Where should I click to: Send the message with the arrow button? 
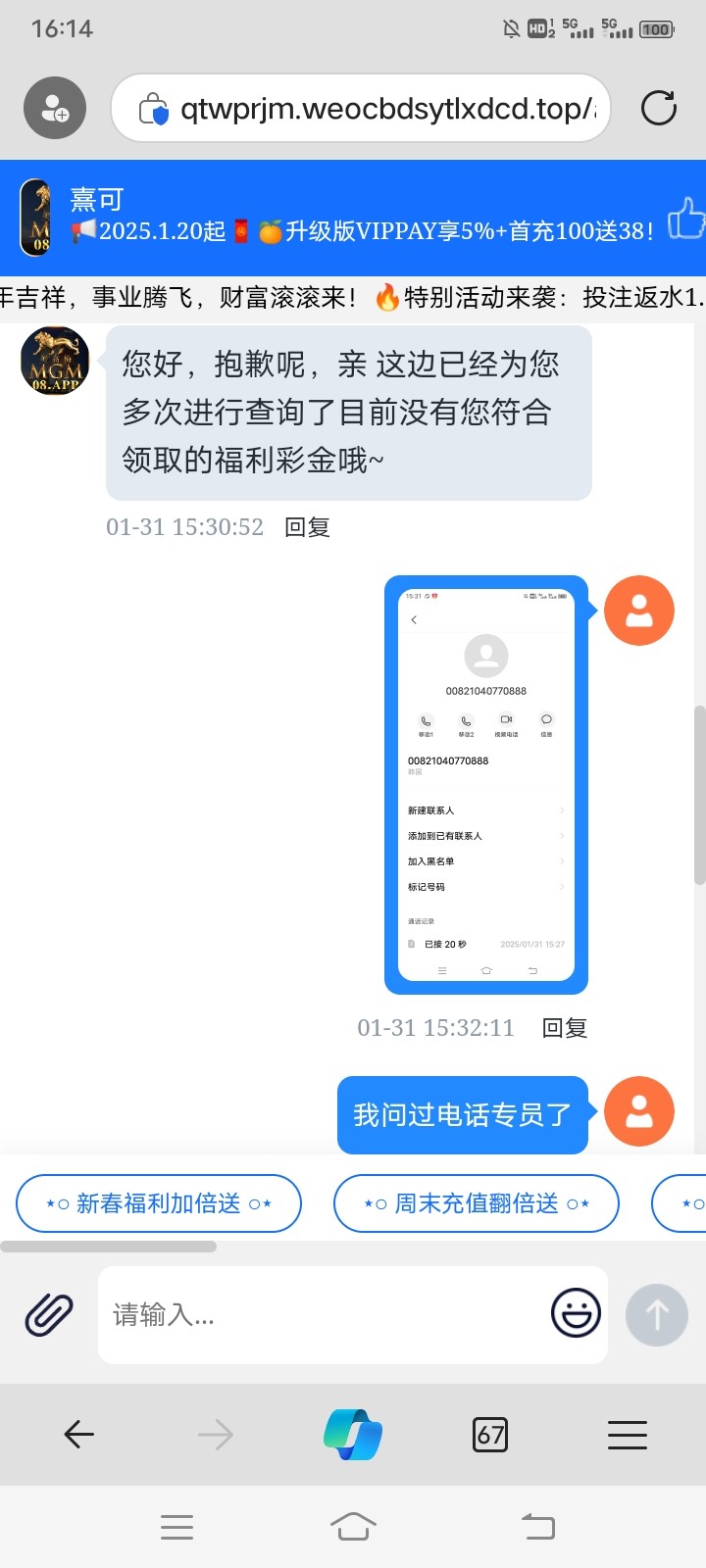pos(657,1314)
